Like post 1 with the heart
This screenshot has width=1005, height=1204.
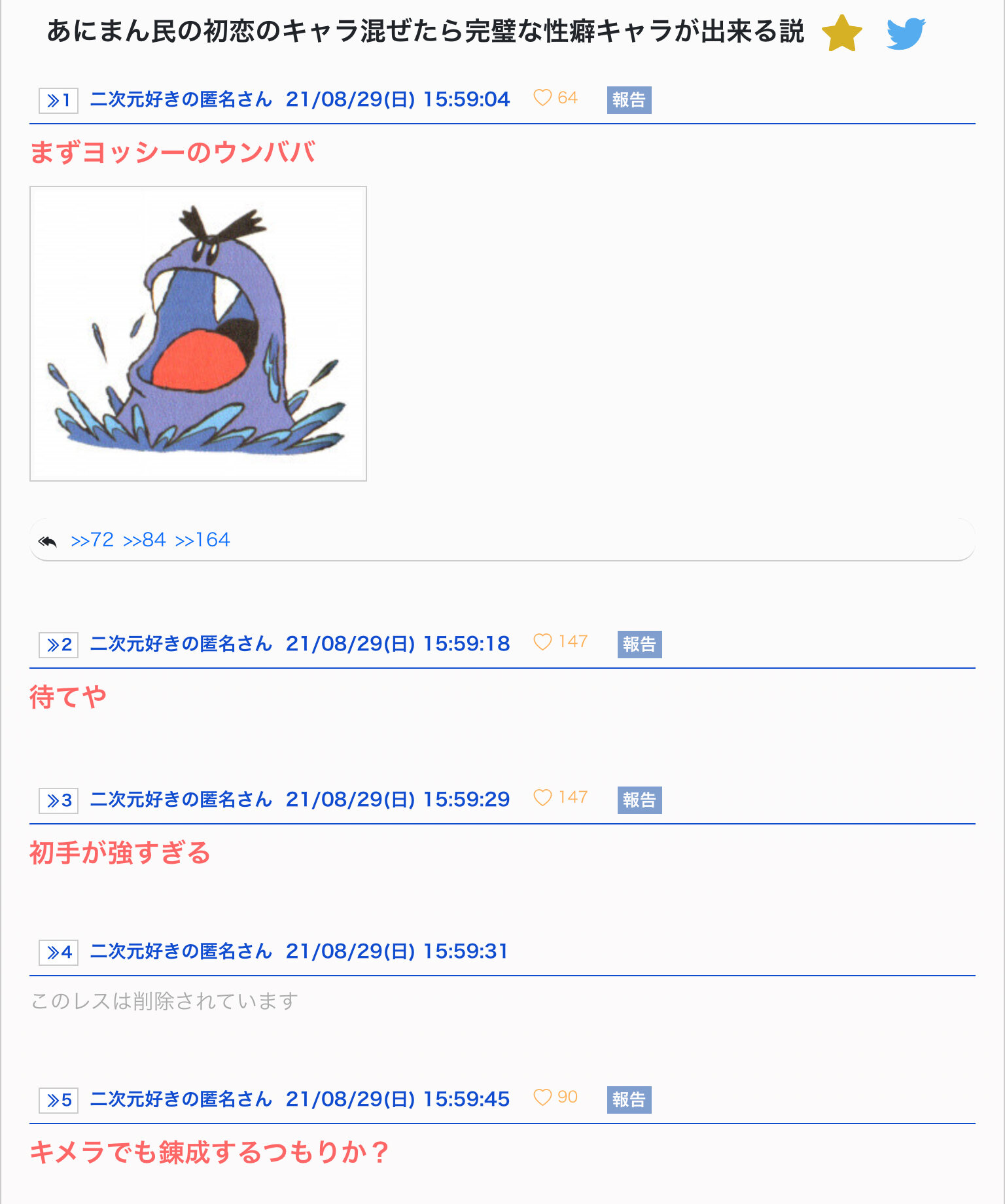point(542,98)
